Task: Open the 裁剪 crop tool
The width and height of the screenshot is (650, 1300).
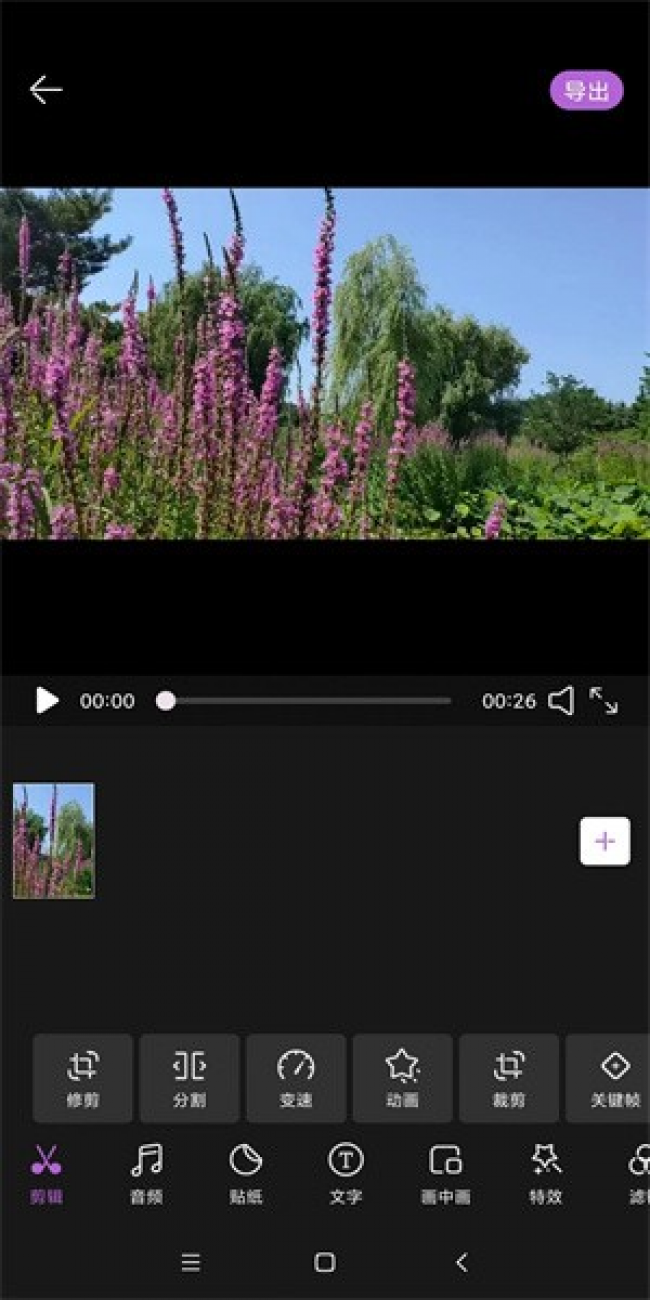Action: (x=509, y=1078)
